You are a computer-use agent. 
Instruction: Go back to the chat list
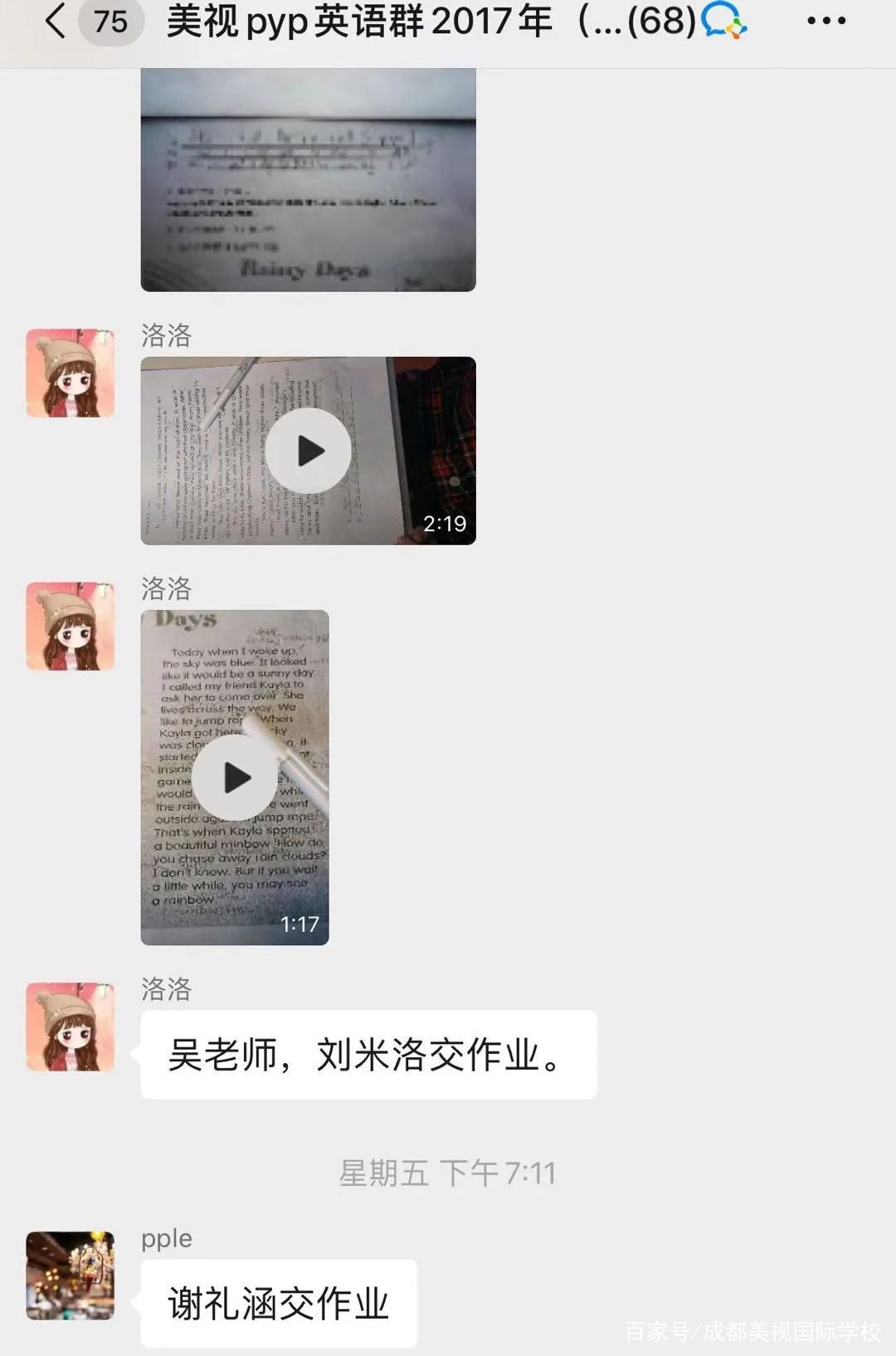point(55,22)
